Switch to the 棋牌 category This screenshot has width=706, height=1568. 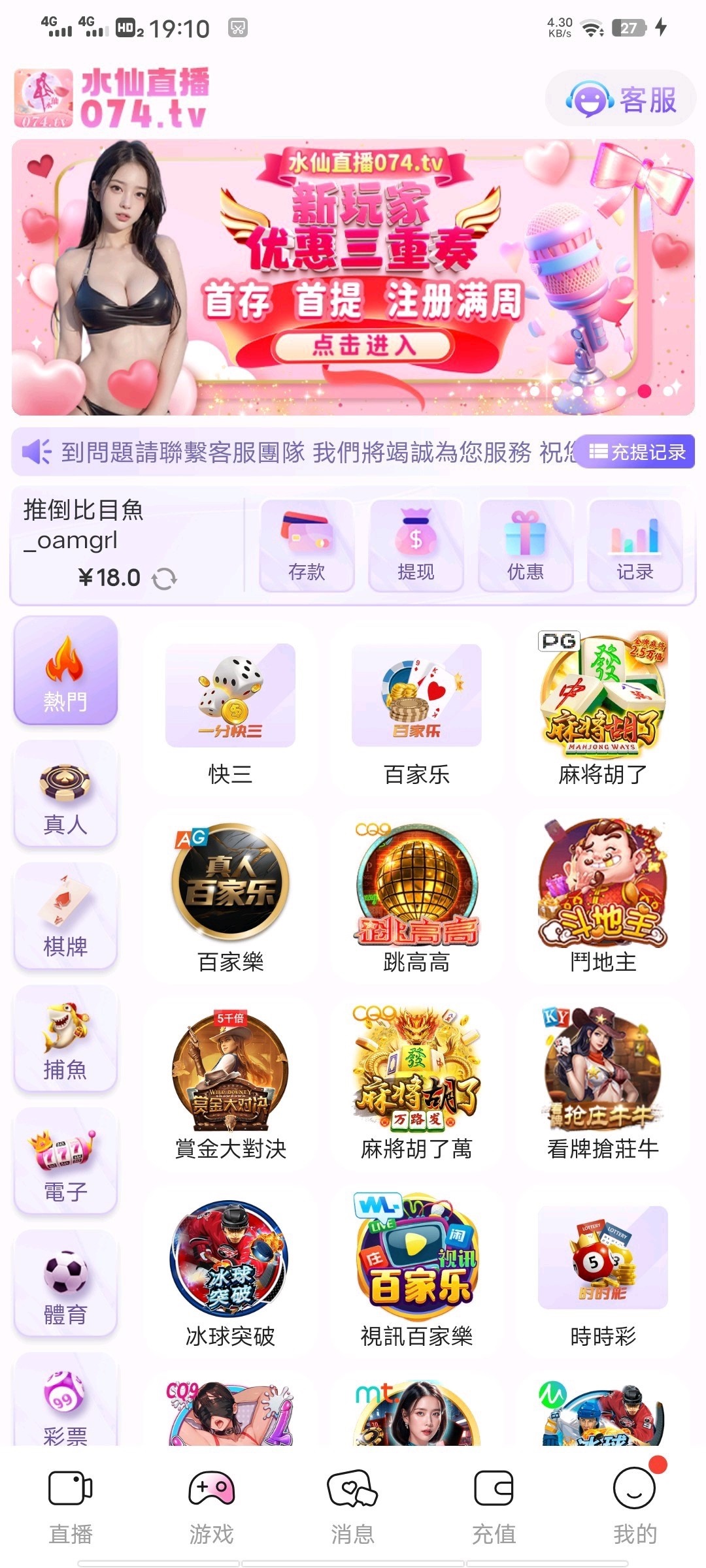click(x=65, y=916)
